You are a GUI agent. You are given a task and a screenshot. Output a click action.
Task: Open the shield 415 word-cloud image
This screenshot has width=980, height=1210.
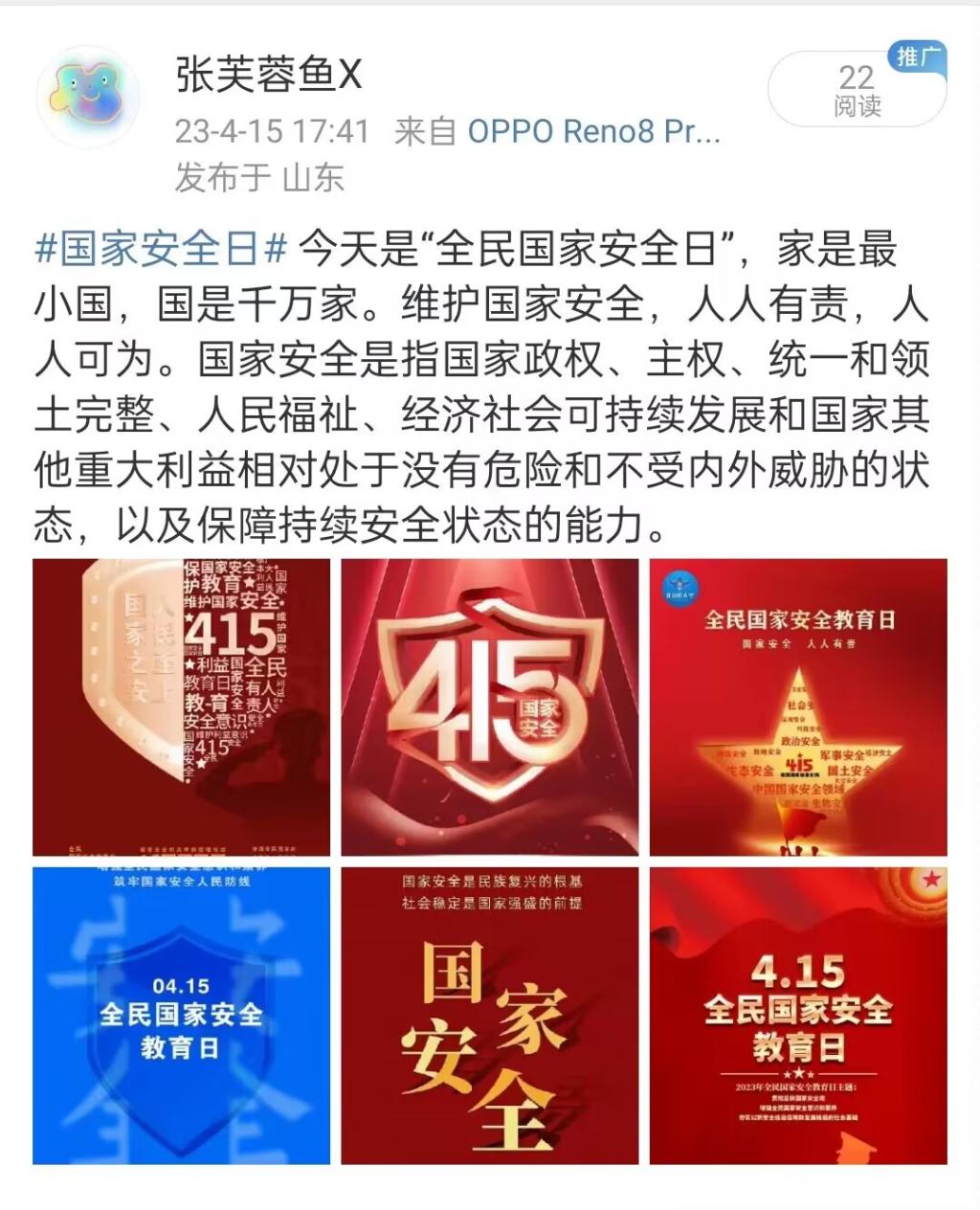(181, 707)
